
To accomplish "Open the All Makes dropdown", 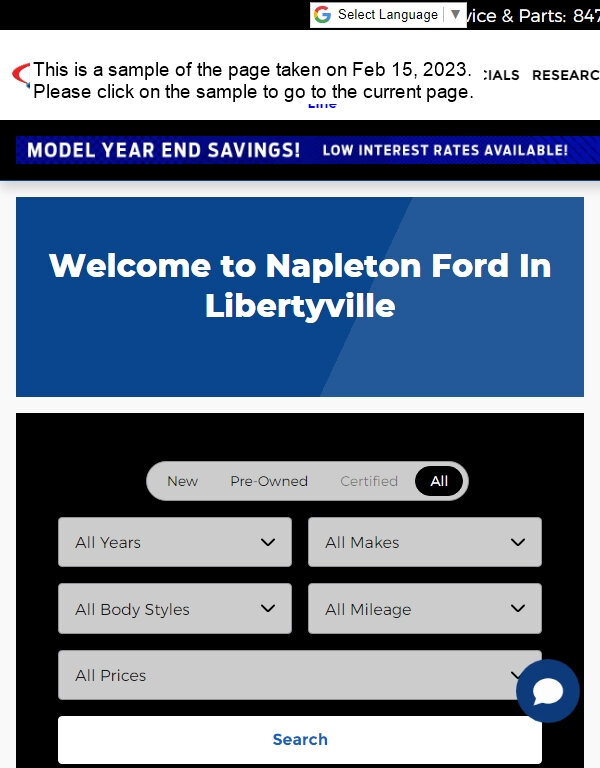I will pyautogui.click(x=425, y=542).
